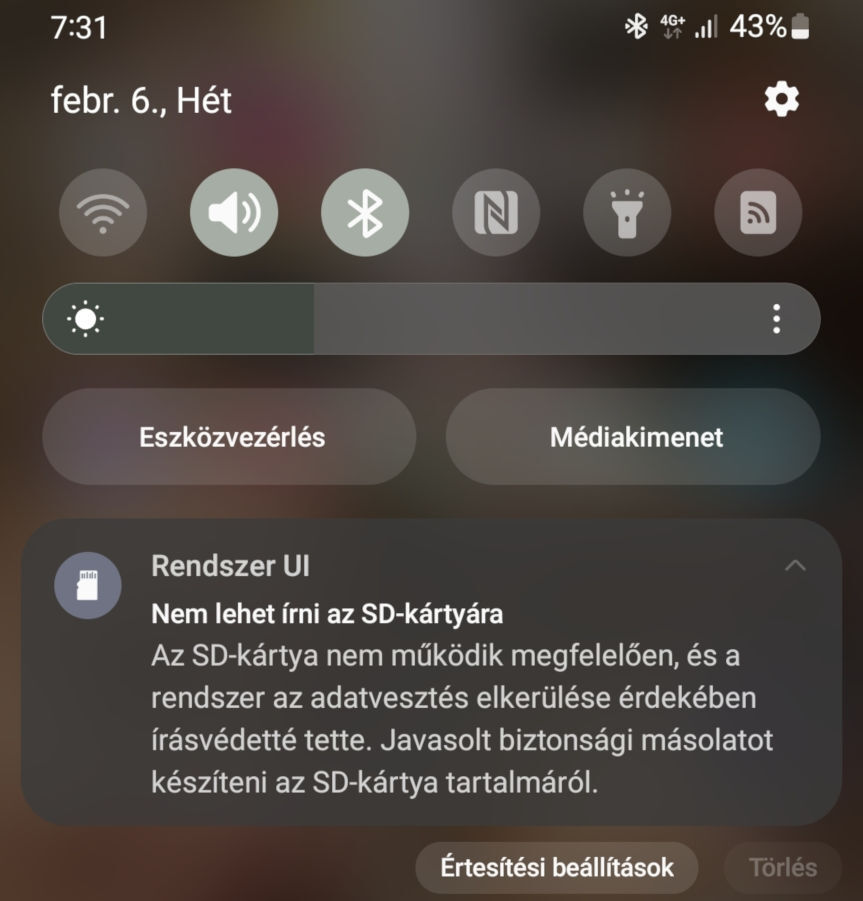This screenshot has height=901, width=863.
Task: Toggle the Wi-Fi quick setting
Action: (x=103, y=213)
